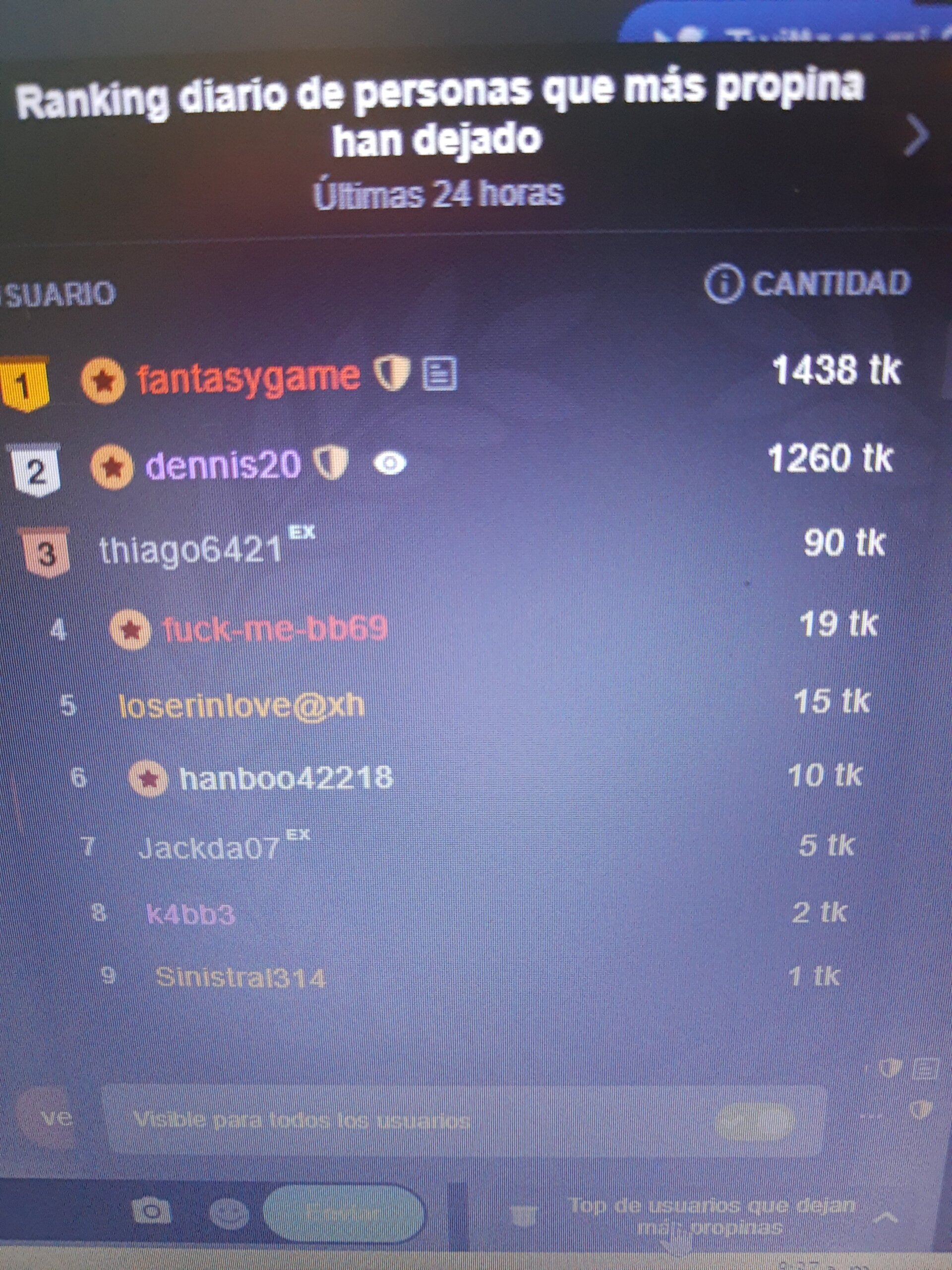Send the message with the Enviar button
952x1270 pixels.
coord(343,1212)
